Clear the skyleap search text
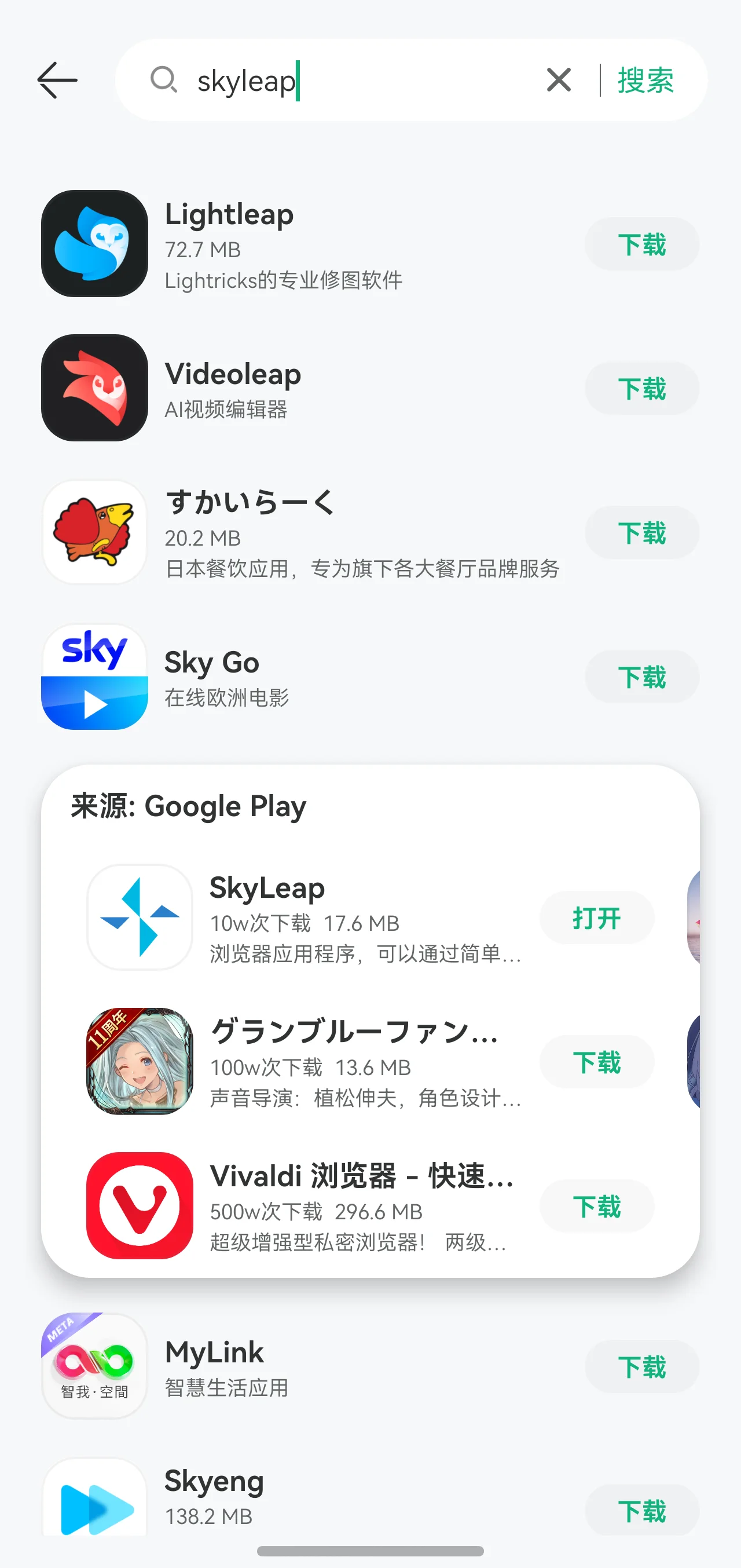The width and height of the screenshot is (741, 1568). pos(559,81)
